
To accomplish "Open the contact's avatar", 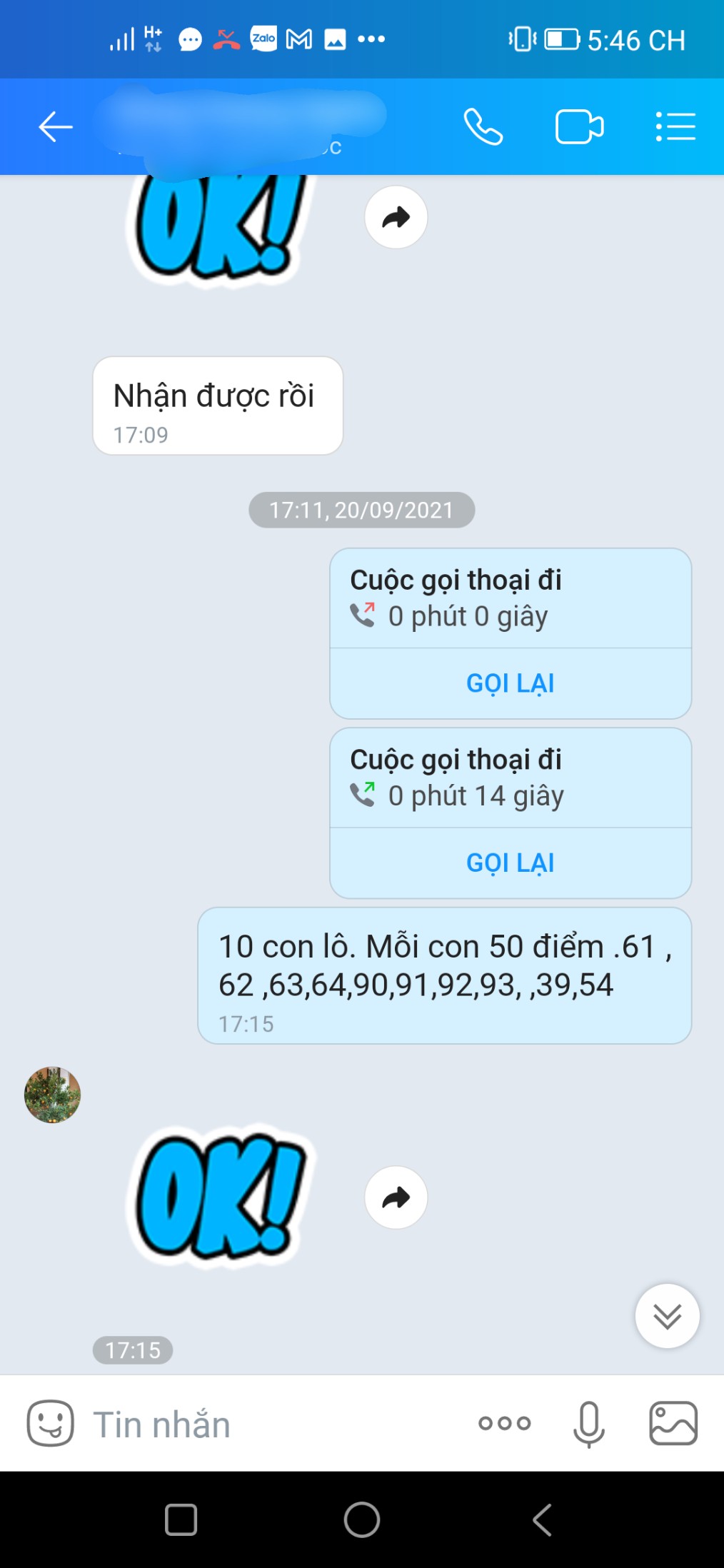I will click(x=52, y=1095).
